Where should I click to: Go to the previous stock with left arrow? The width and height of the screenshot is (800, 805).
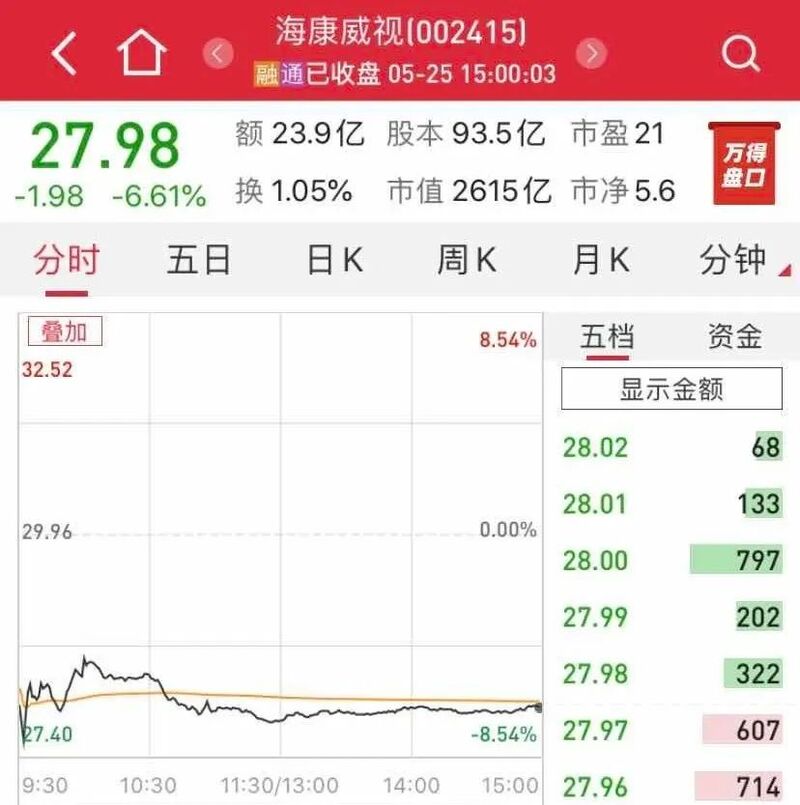219,53
